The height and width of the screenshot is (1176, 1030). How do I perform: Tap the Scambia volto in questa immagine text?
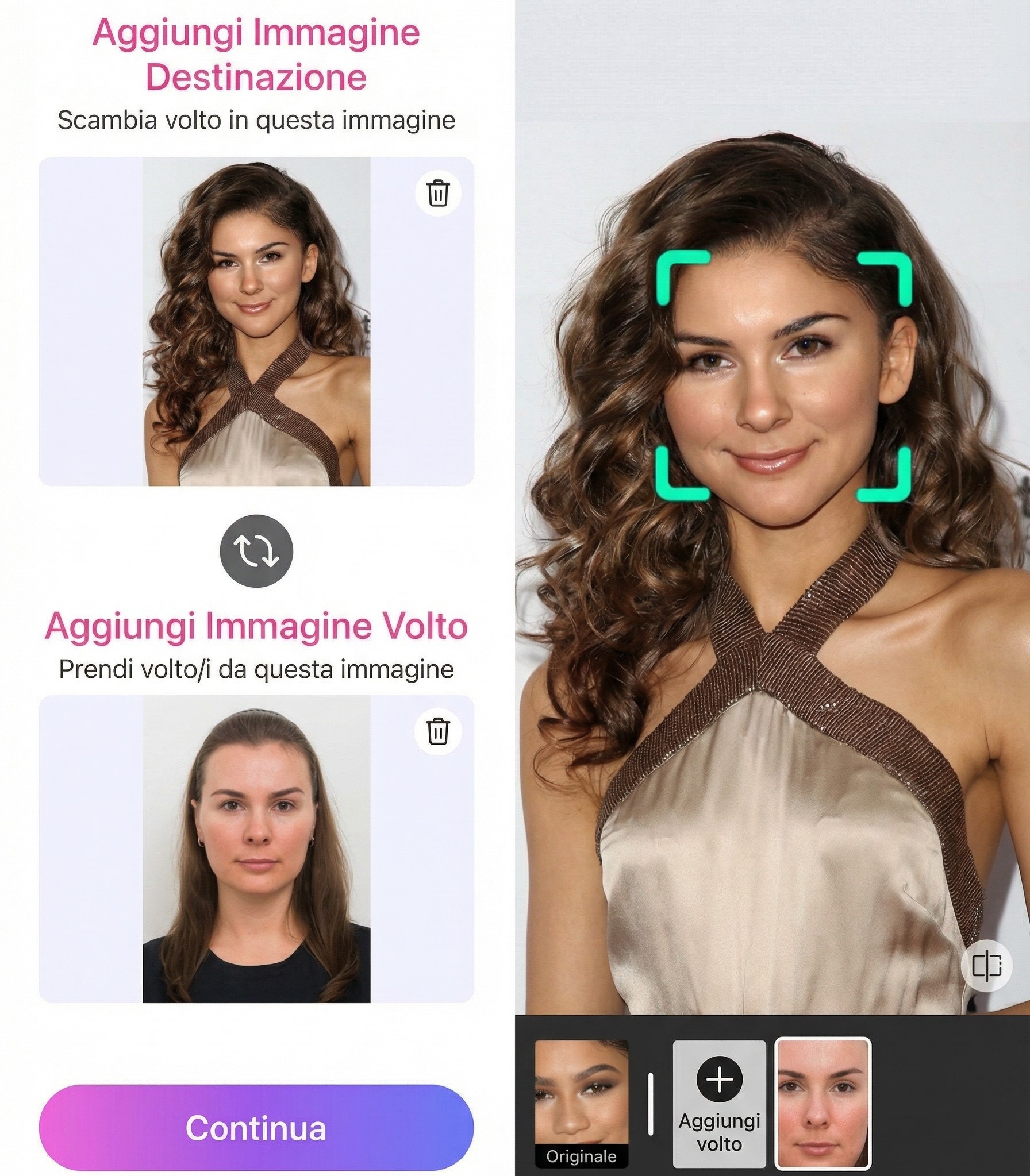click(256, 119)
